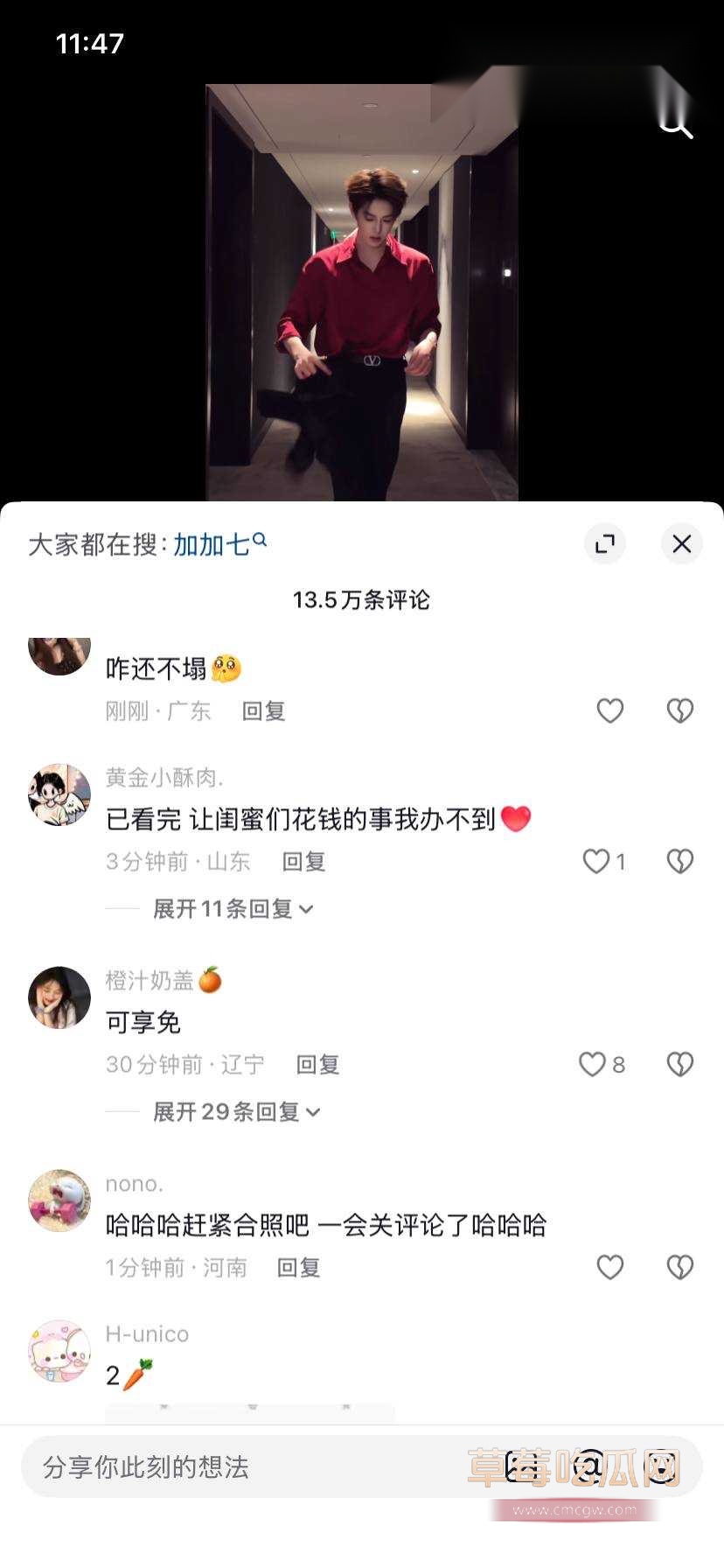The height and width of the screenshot is (1568, 724).
Task: Dislike the comment 咋还不塌
Action: 680,710
